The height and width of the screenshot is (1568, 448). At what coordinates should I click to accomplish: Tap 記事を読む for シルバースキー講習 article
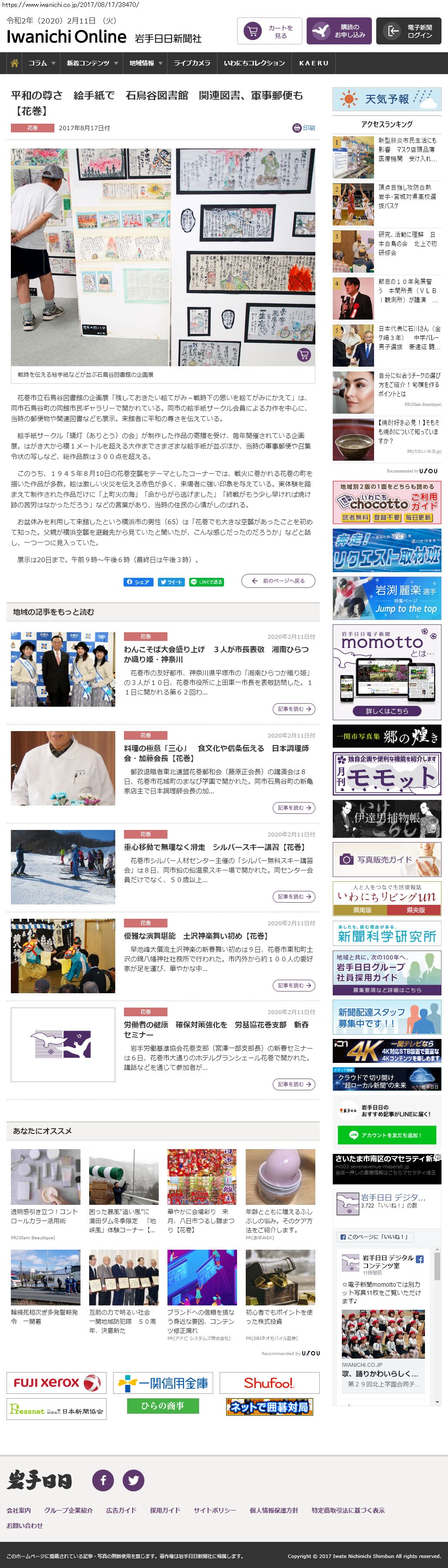pos(294,897)
